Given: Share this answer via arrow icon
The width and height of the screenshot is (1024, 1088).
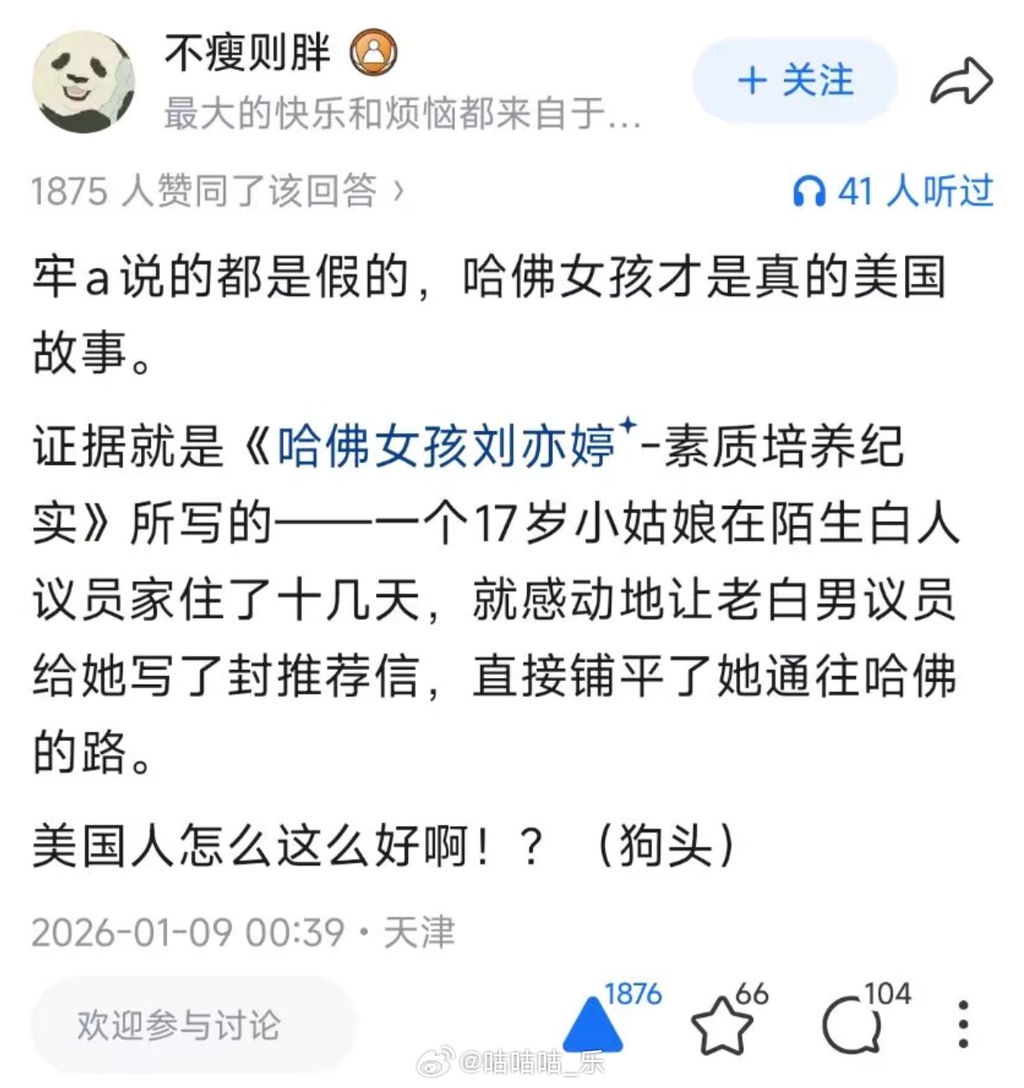Looking at the screenshot, I should coord(962,84).
